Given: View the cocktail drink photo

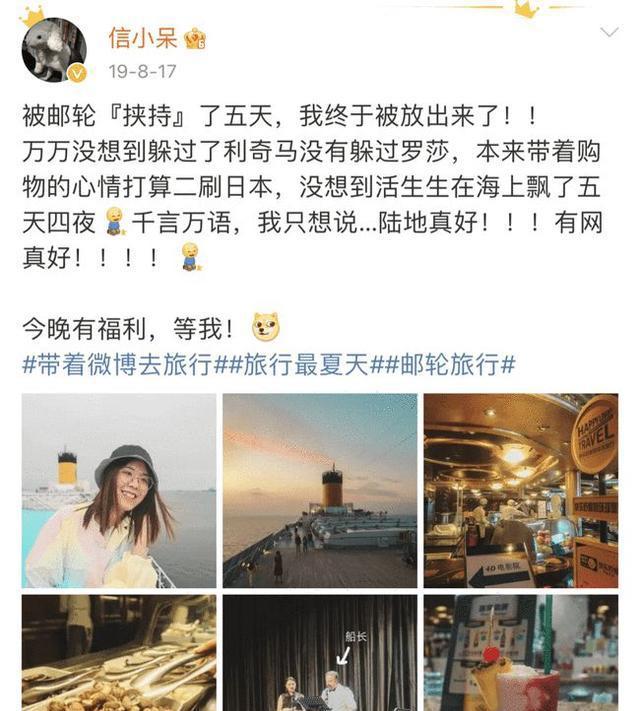Looking at the screenshot, I should (x=521, y=653).
